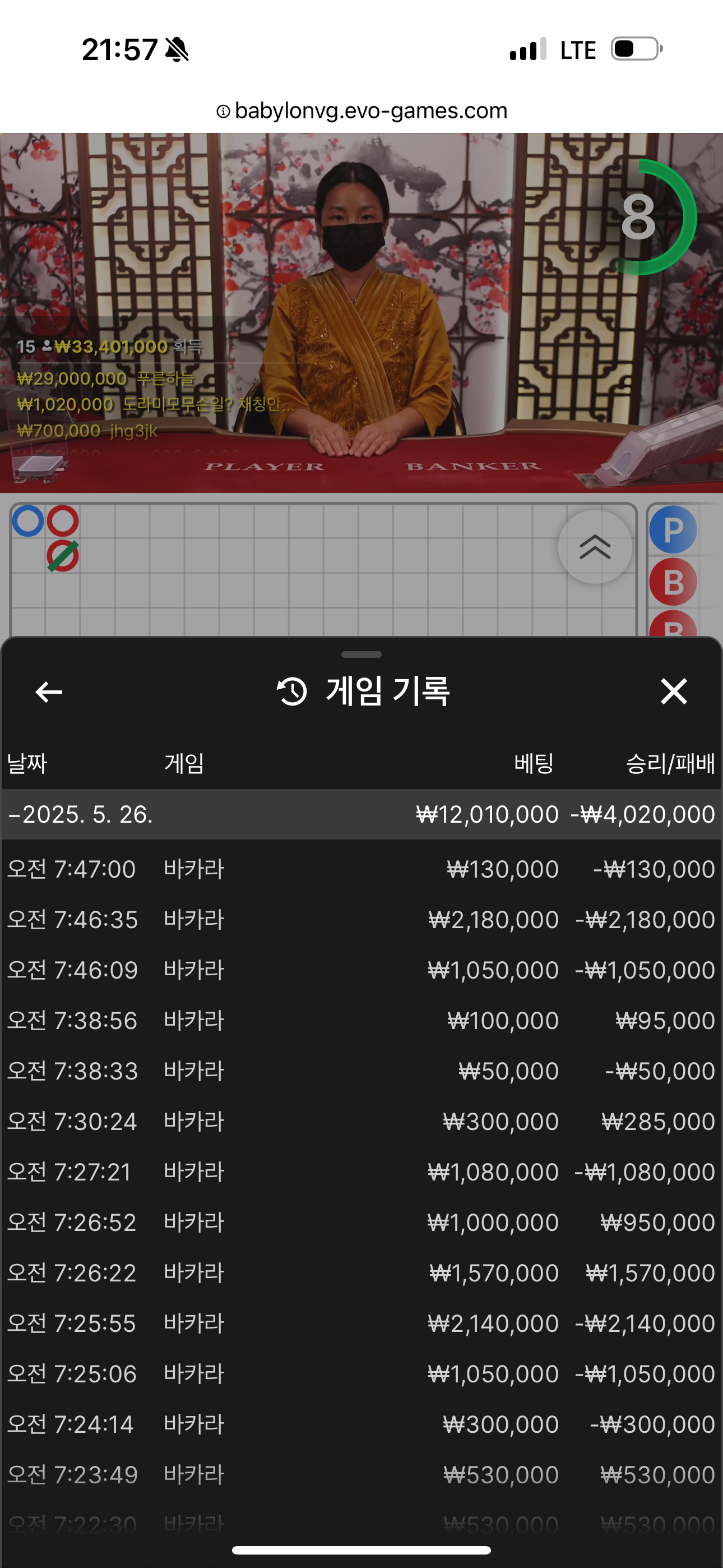Viewport: 723px width, 1568px height.
Task: Open the 오전 7:47:00 baccarat round
Action: [361, 869]
